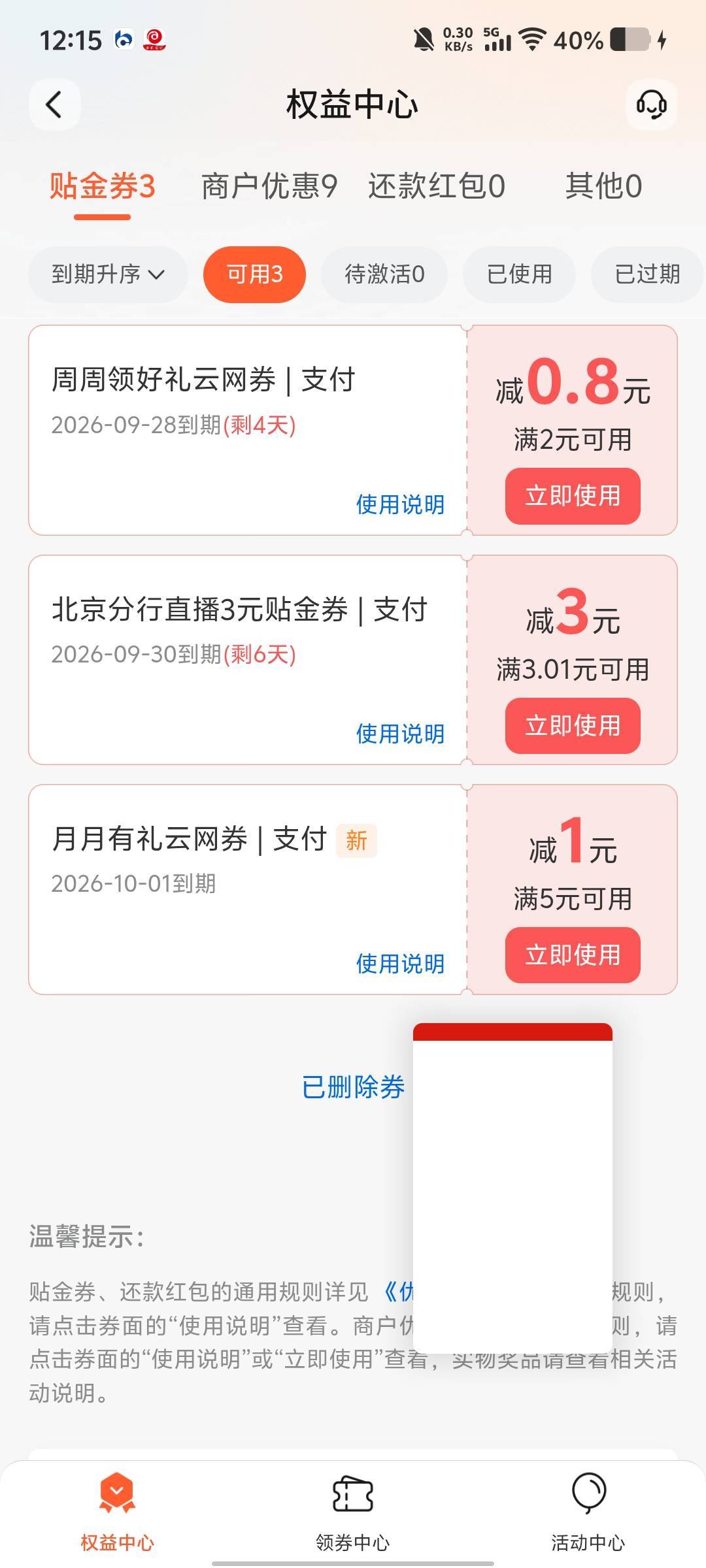Screen dimensions: 706x1568
Task: Use the 北京分行直播3元贴金券 now
Action: point(573,726)
